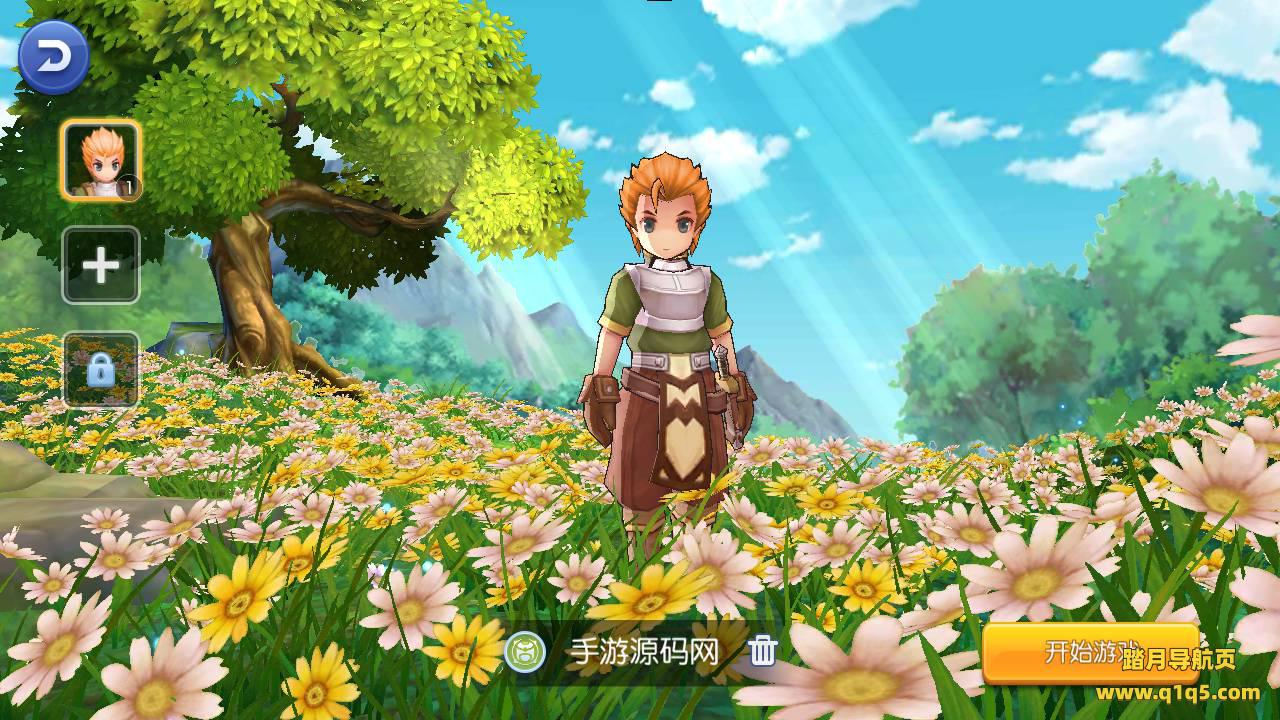This screenshot has width=1280, height=720.
Task: Delete the character with the trash icon
Action: pos(763,651)
